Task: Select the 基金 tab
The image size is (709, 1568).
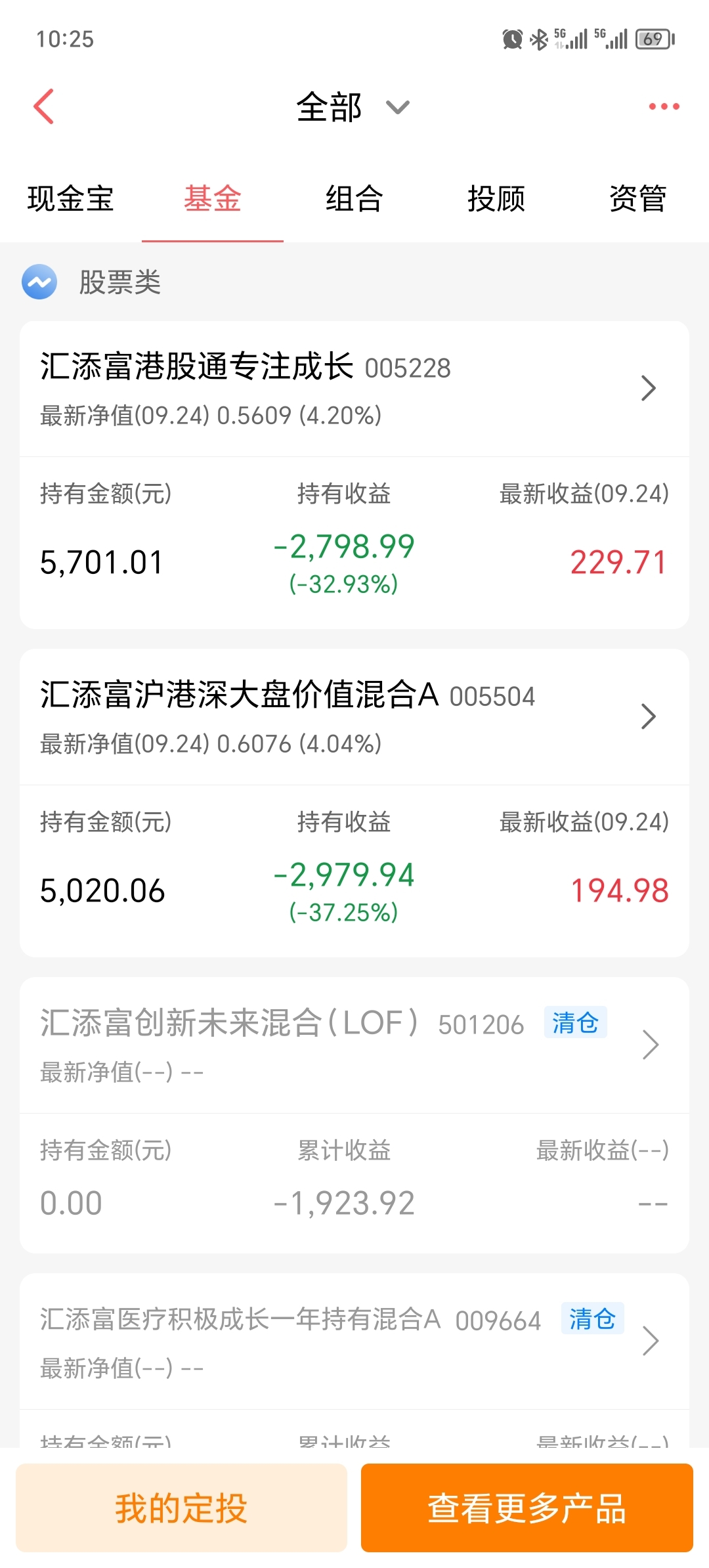Action: [x=213, y=199]
